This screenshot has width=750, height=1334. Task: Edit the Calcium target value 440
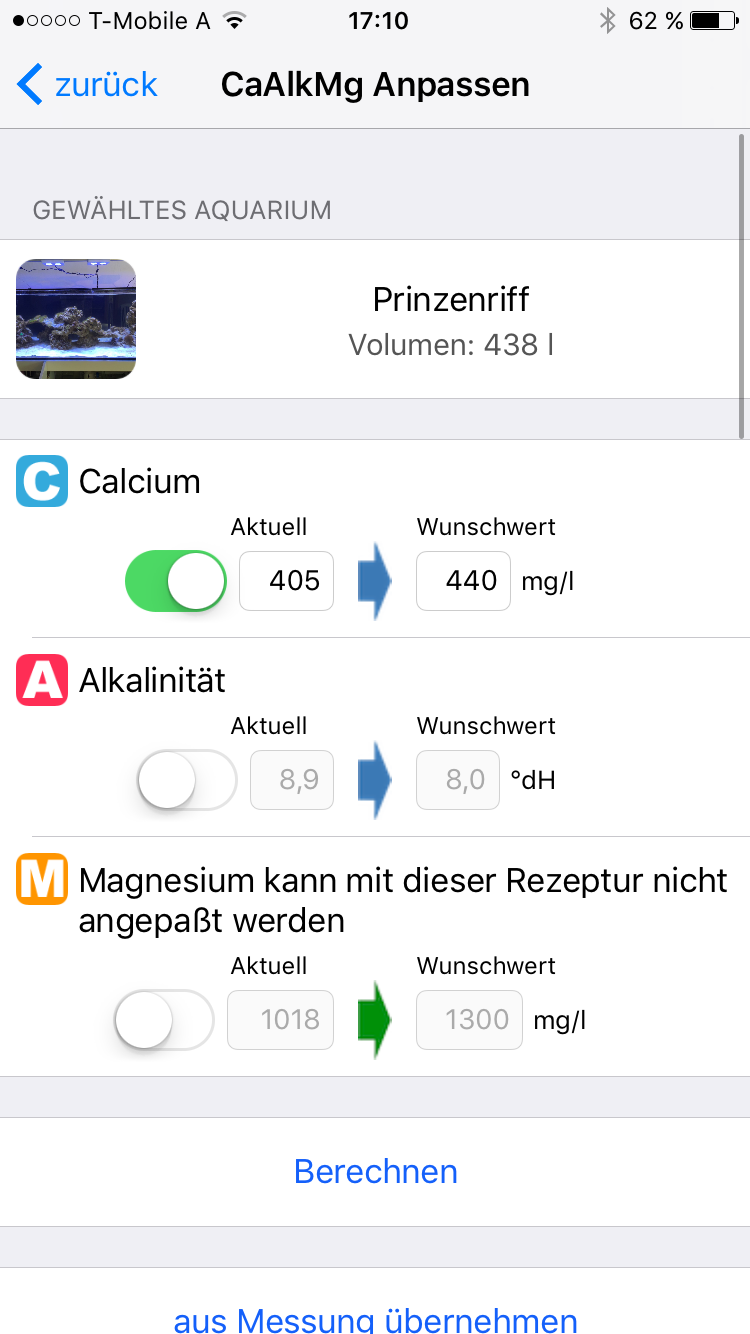pos(463,581)
